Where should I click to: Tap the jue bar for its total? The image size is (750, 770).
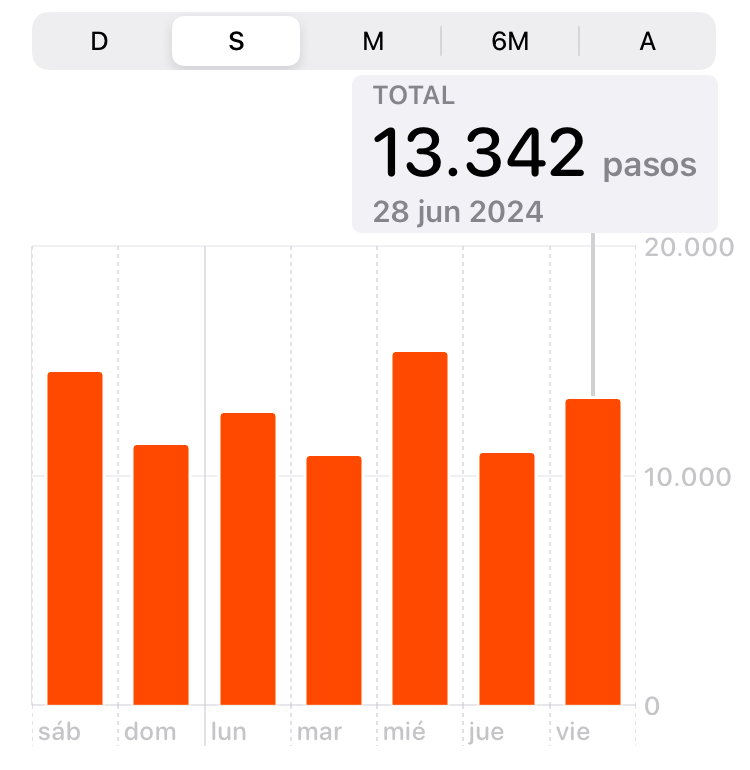[x=507, y=580]
